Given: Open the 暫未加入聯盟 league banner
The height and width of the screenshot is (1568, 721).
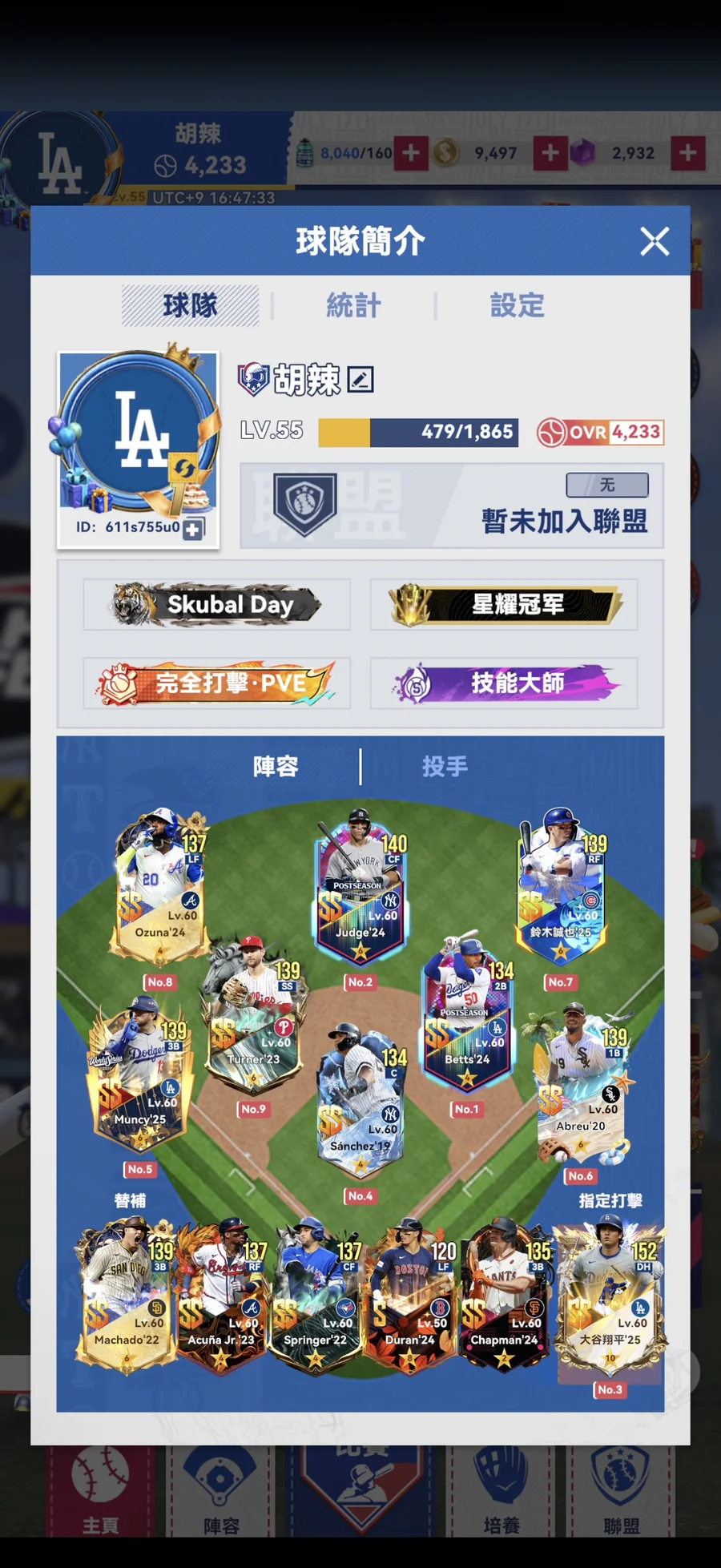Looking at the screenshot, I should point(452,506).
